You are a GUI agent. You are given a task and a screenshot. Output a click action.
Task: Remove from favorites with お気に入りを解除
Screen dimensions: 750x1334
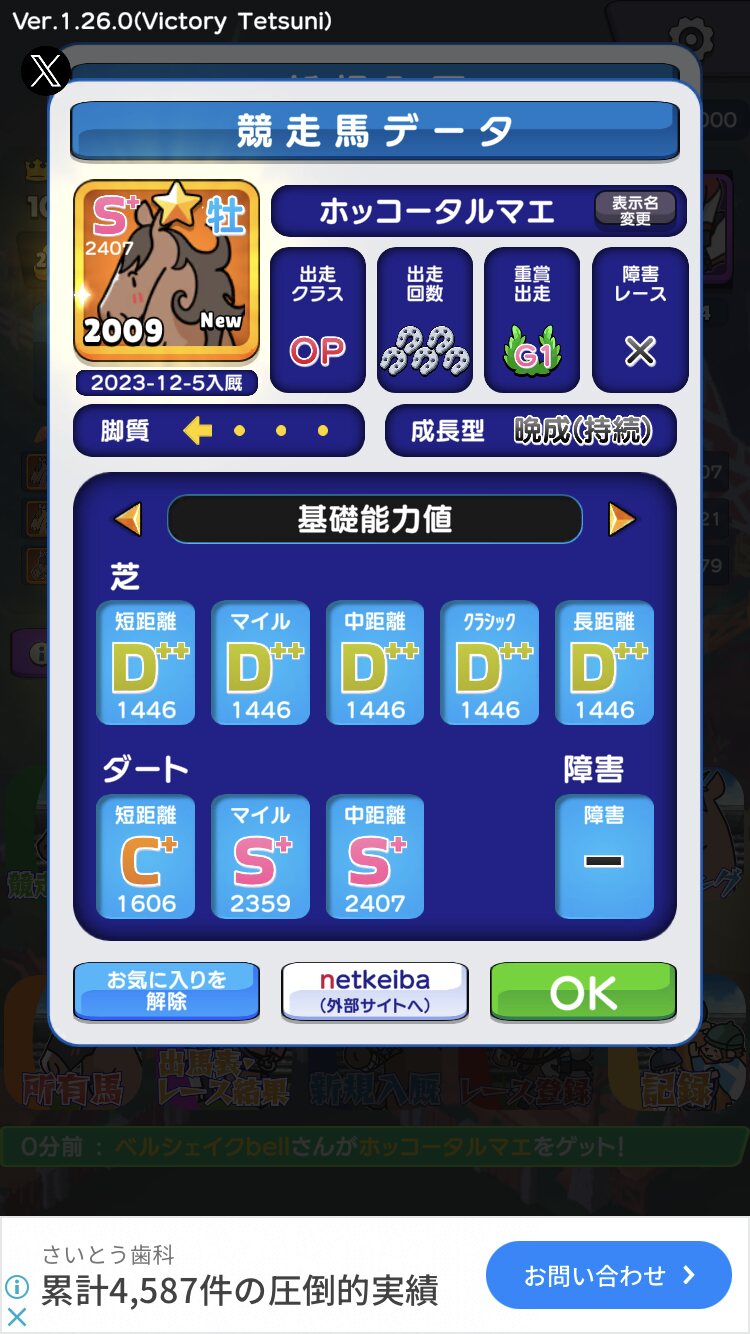pyautogui.click(x=166, y=991)
